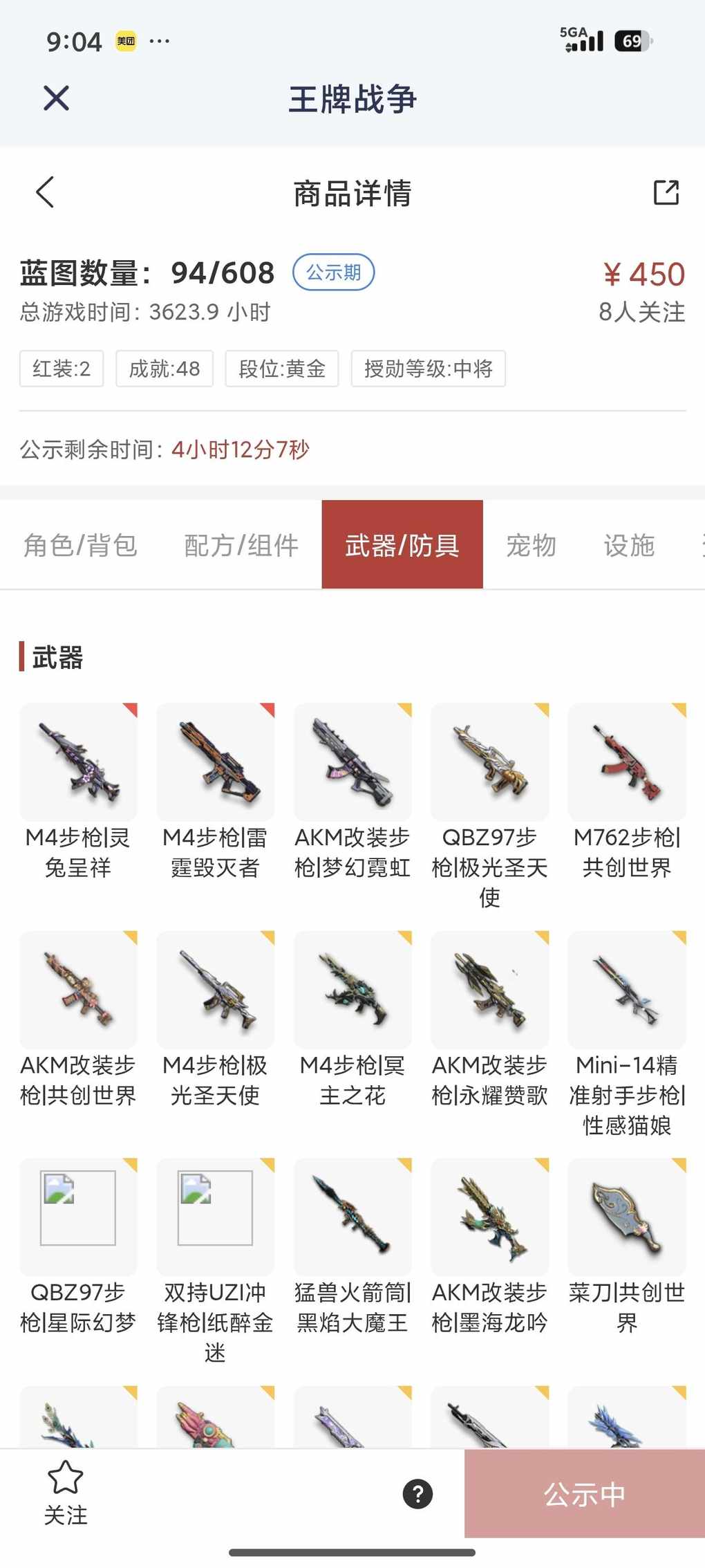Open the 菜刀|共创世界 item

pos(626,1217)
